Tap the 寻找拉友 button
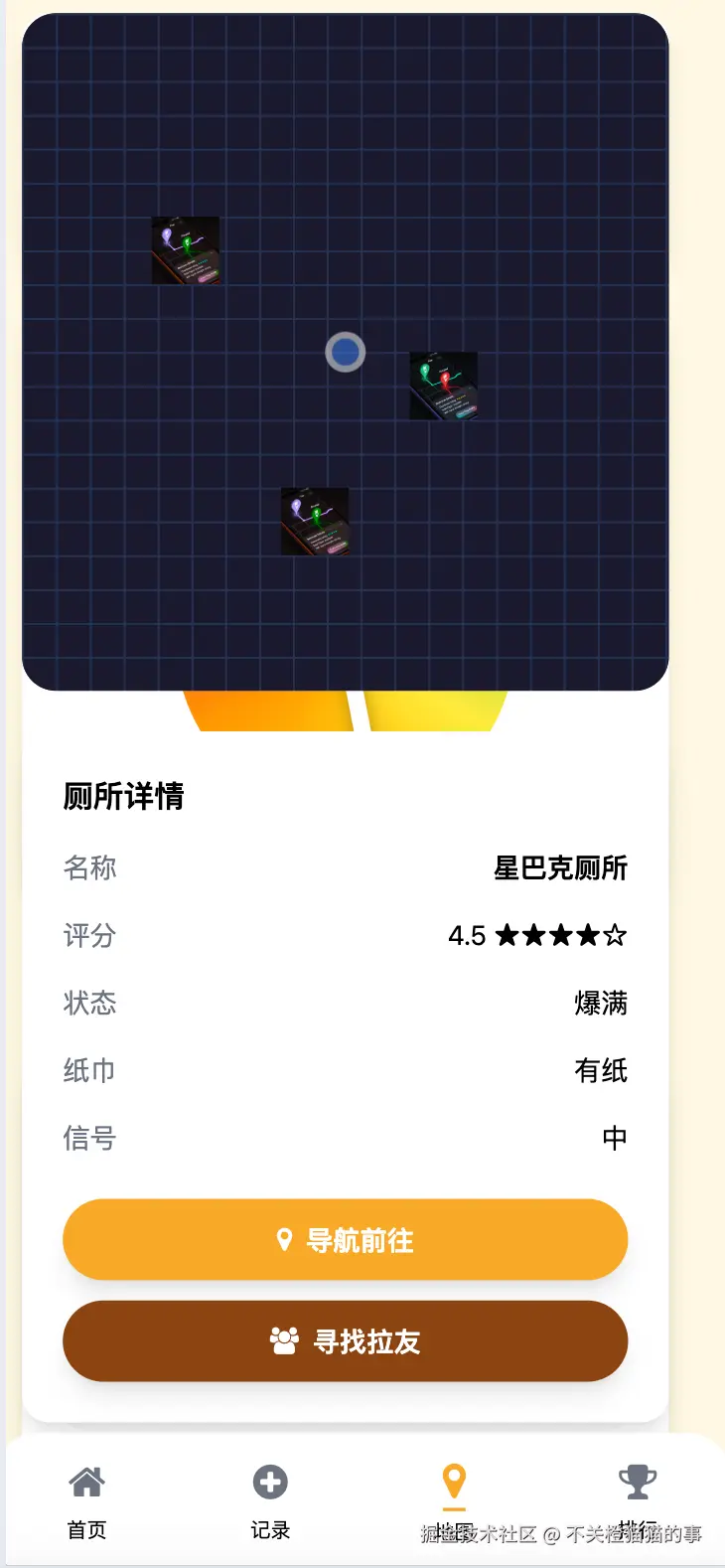 coord(346,1340)
